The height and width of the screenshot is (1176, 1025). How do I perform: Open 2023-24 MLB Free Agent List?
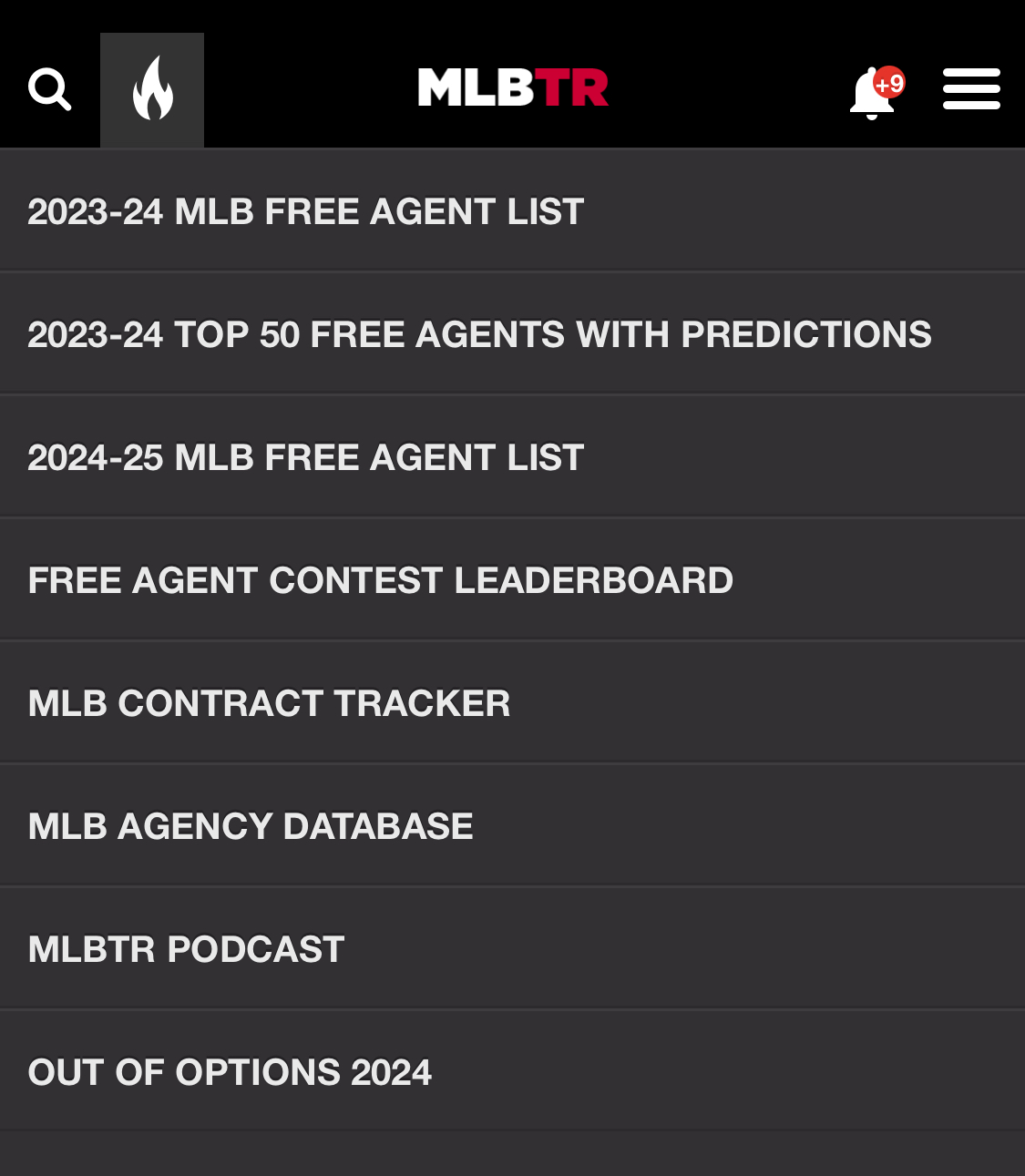coord(306,211)
